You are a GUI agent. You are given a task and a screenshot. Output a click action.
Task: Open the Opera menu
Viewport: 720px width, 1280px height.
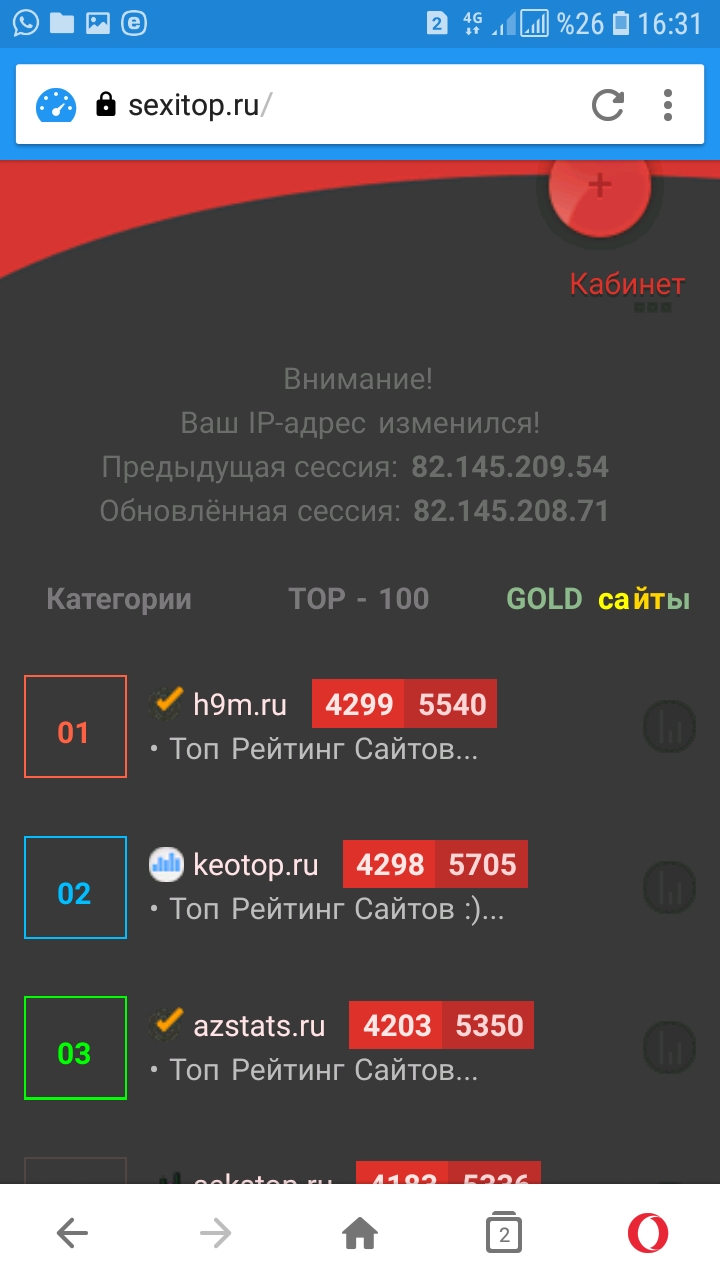(x=648, y=1234)
